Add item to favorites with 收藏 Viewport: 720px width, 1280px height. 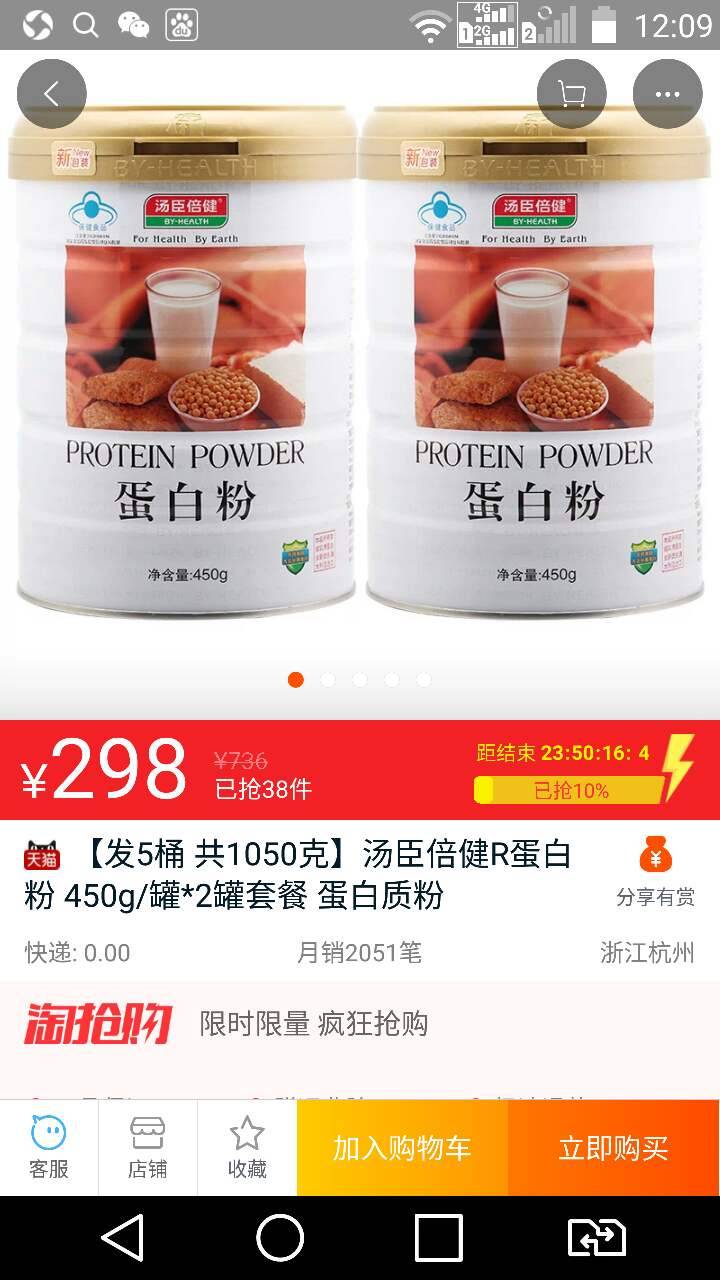247,1147
